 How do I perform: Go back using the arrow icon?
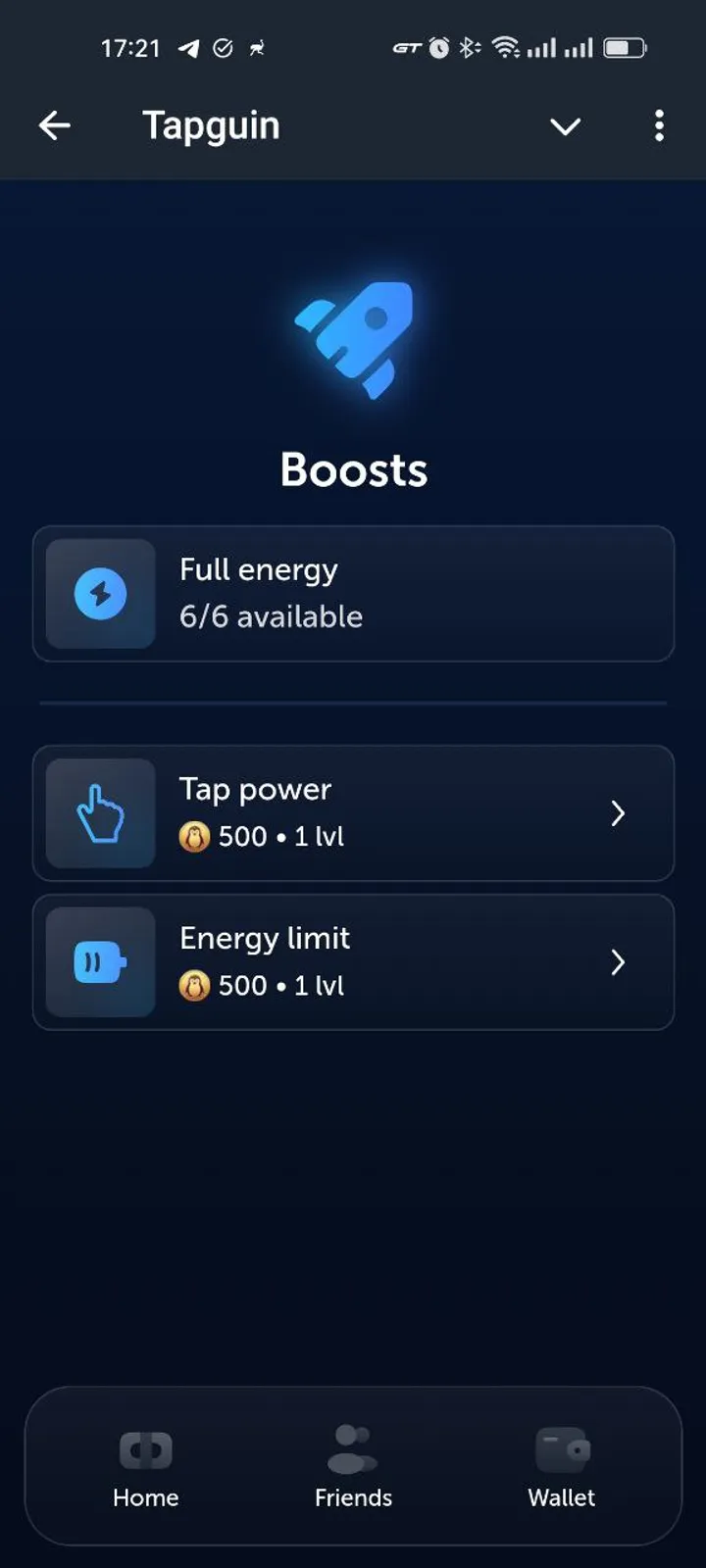[x=55, y=125]
